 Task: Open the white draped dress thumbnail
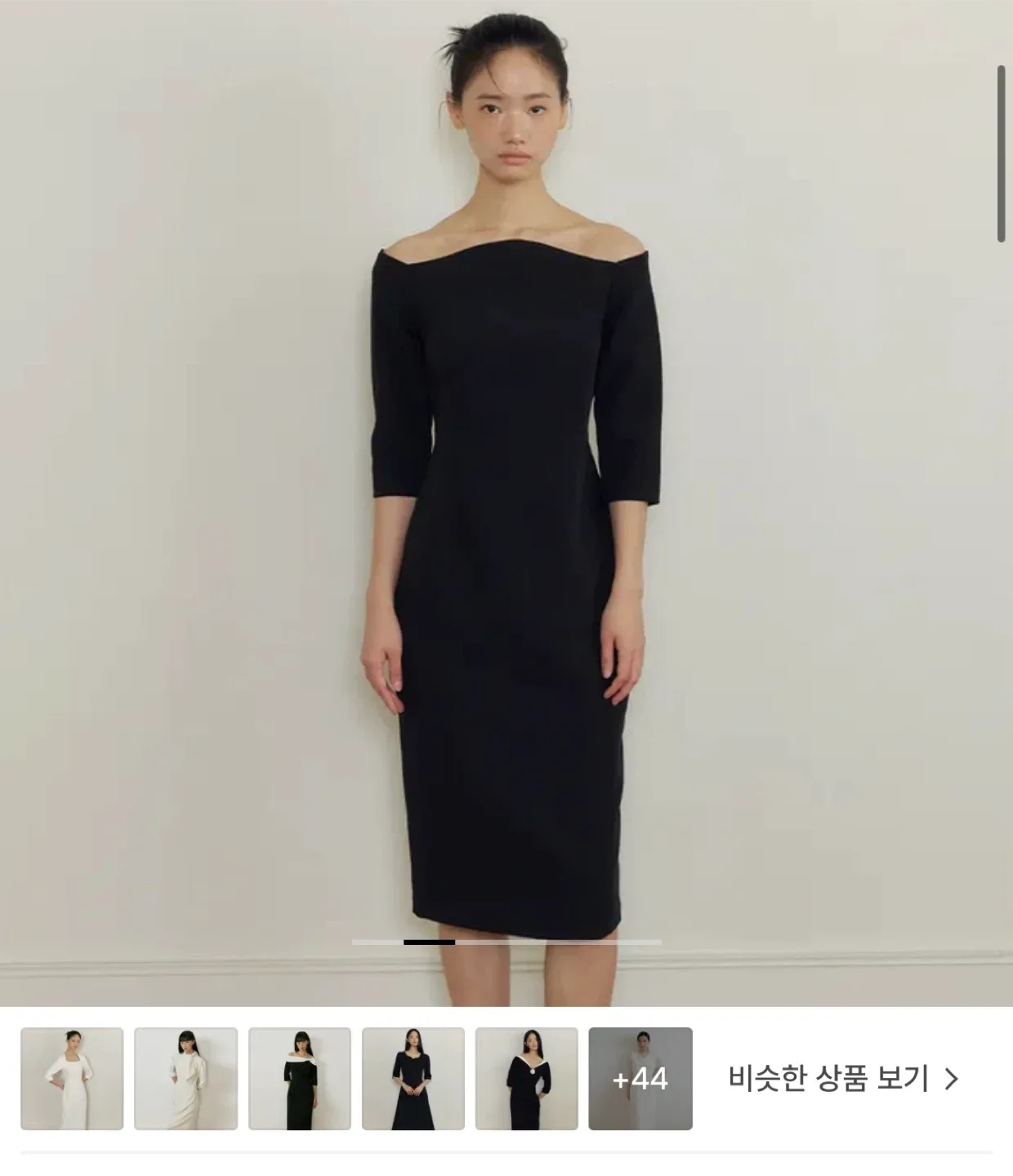[185, 1079]
